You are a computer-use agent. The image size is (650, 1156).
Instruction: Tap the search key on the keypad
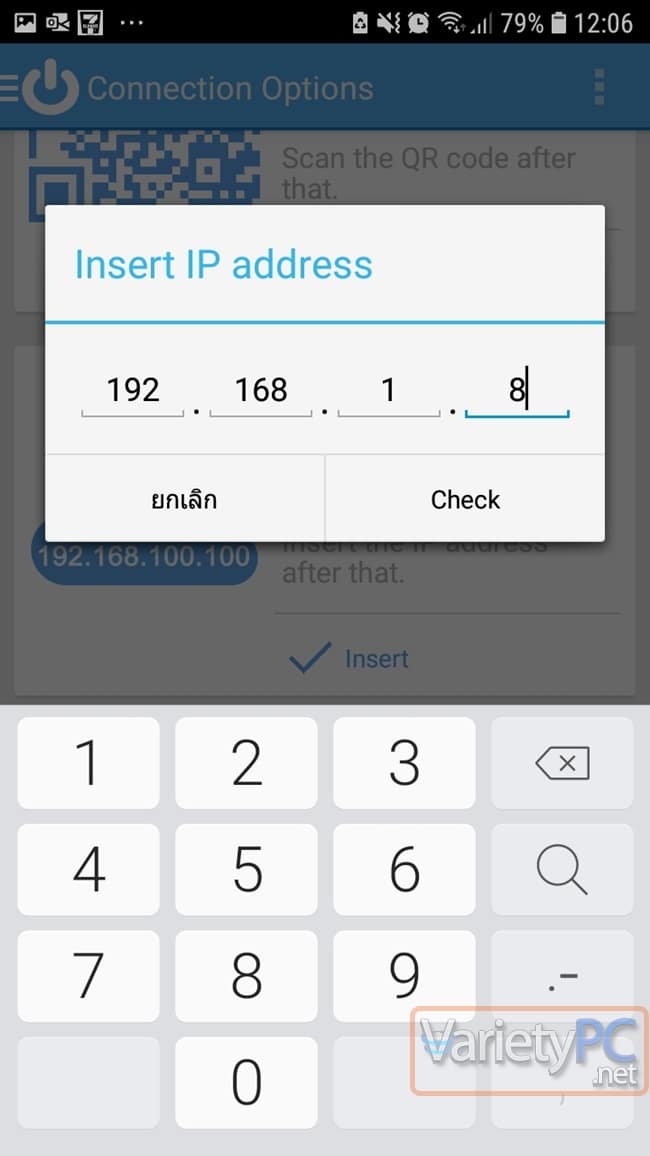(x=562, y=870)
